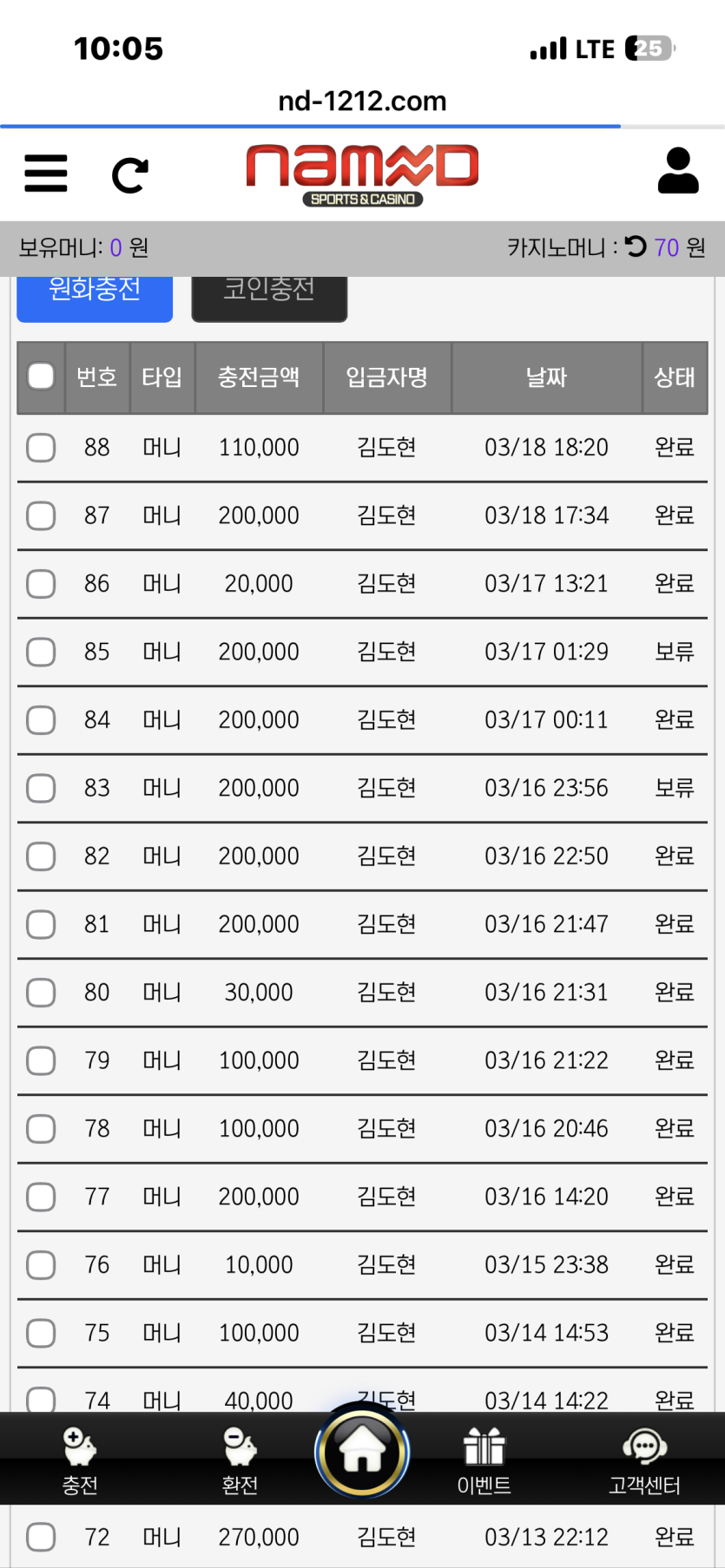Open the 이벤트 gift section

484,1461
